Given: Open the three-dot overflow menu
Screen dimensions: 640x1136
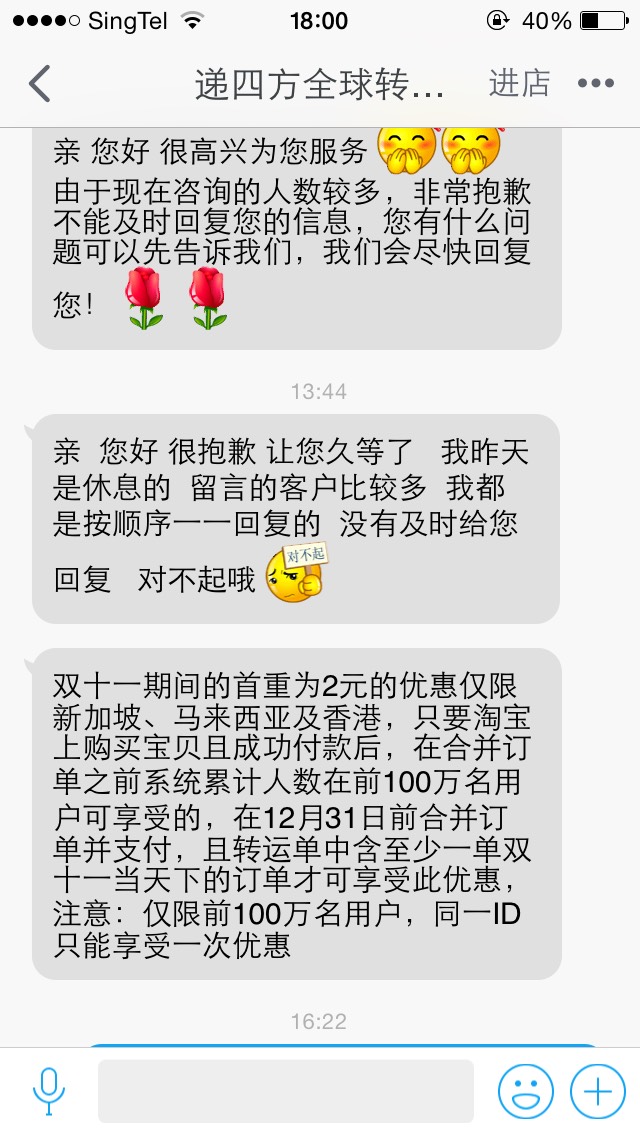Looking at the screenshot, I should click(x=596, y=84).
